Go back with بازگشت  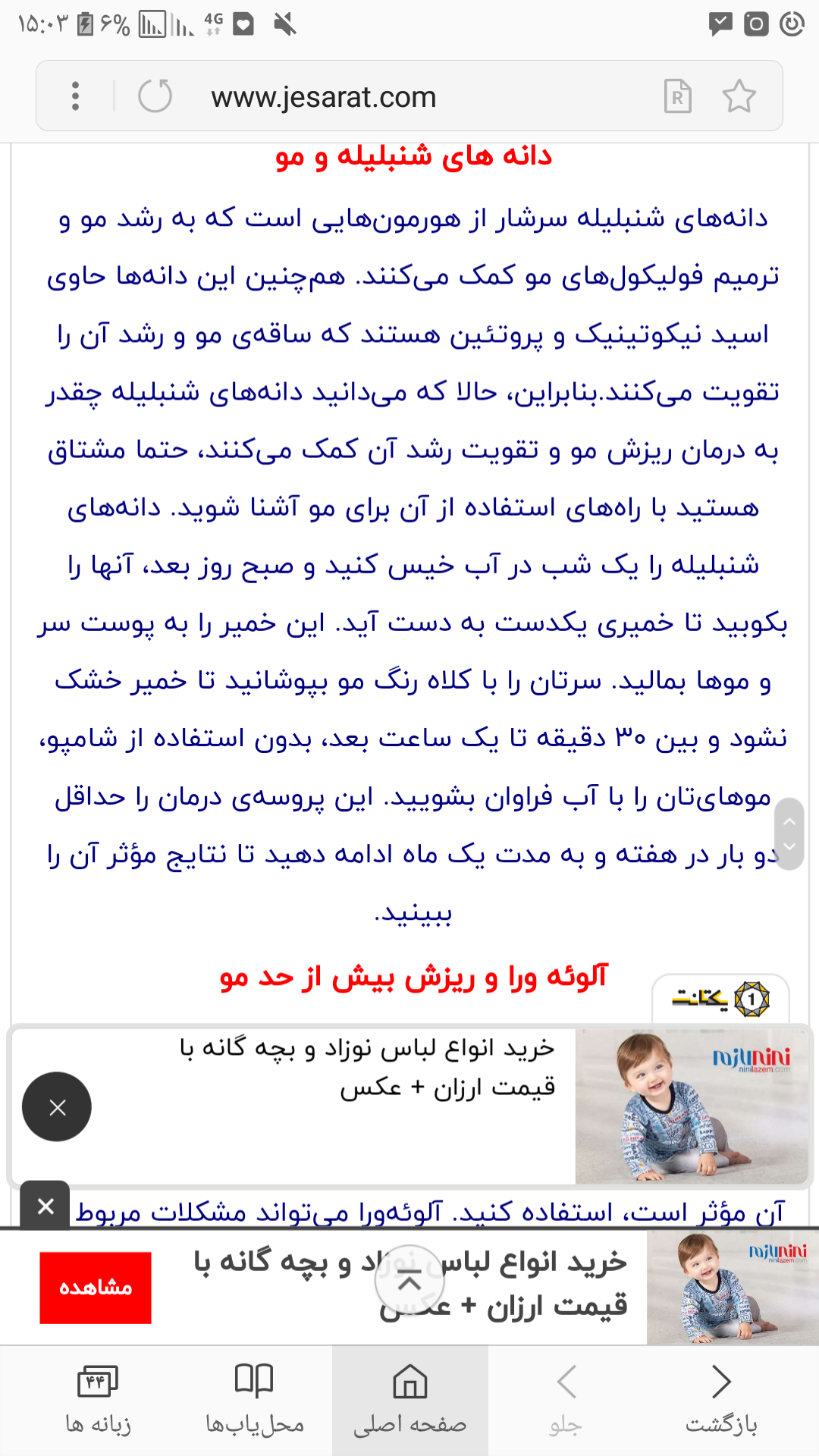(x=721, y=1398)
